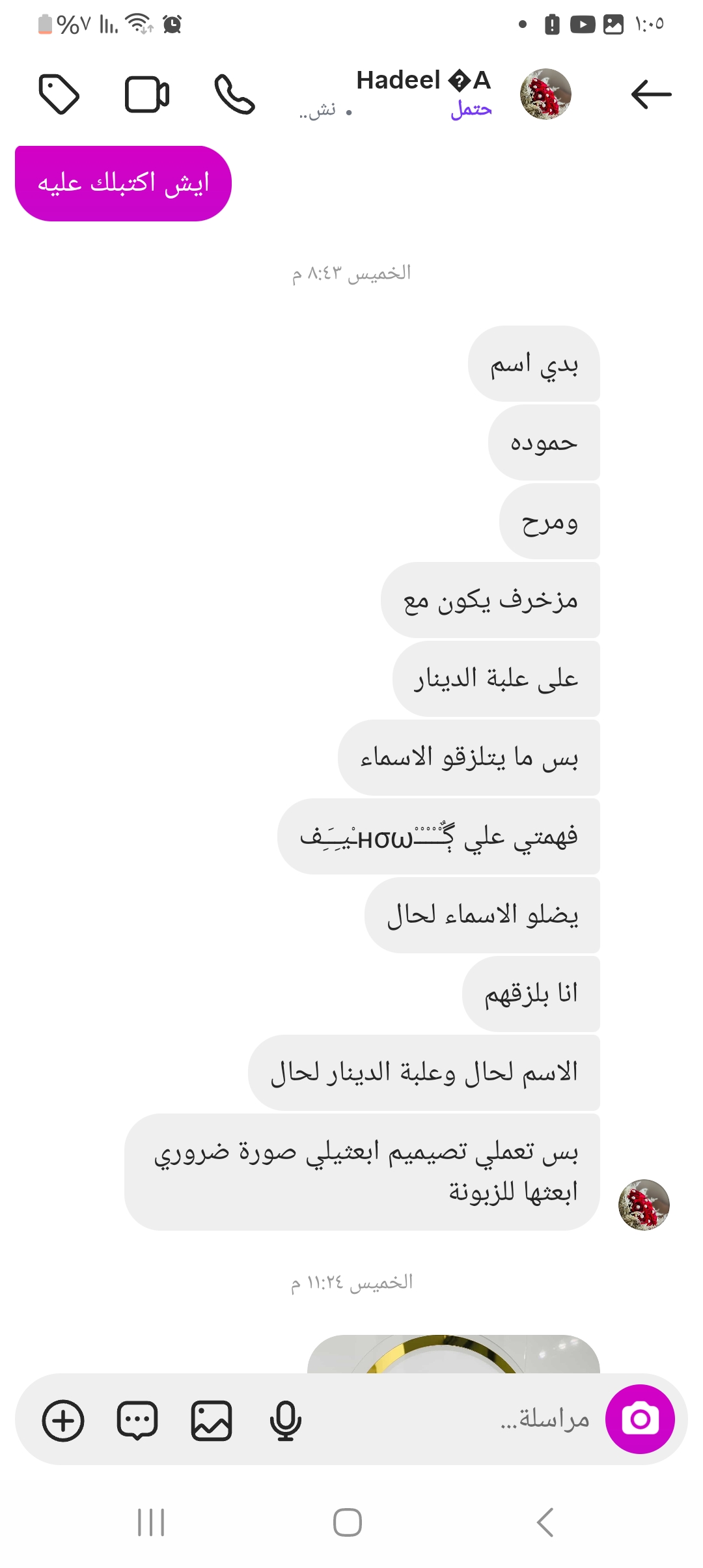The height and width of the screenshot is (1568, 703).
Task: Open saved replies chat bubble icon
Action: (x=137, y=1420)
